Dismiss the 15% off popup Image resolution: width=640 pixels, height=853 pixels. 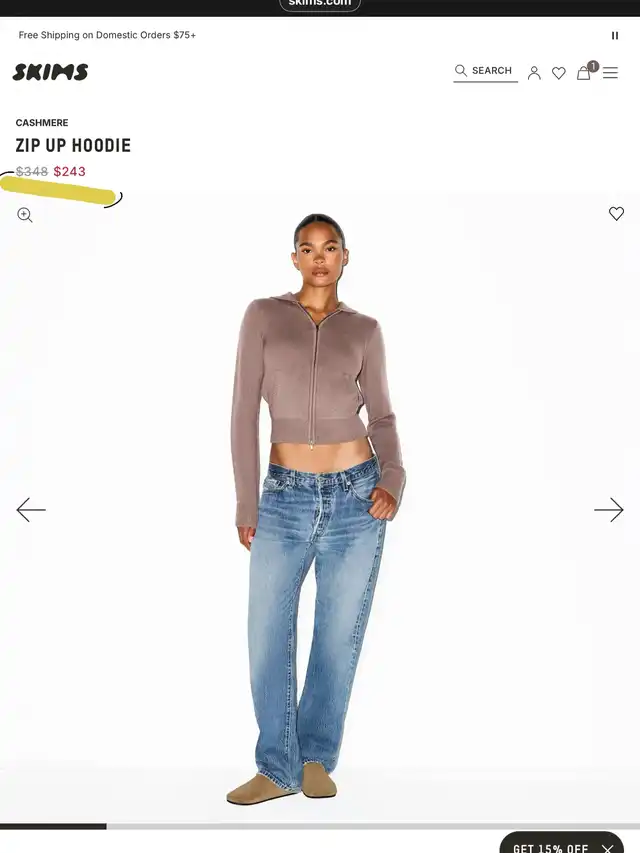608,848
